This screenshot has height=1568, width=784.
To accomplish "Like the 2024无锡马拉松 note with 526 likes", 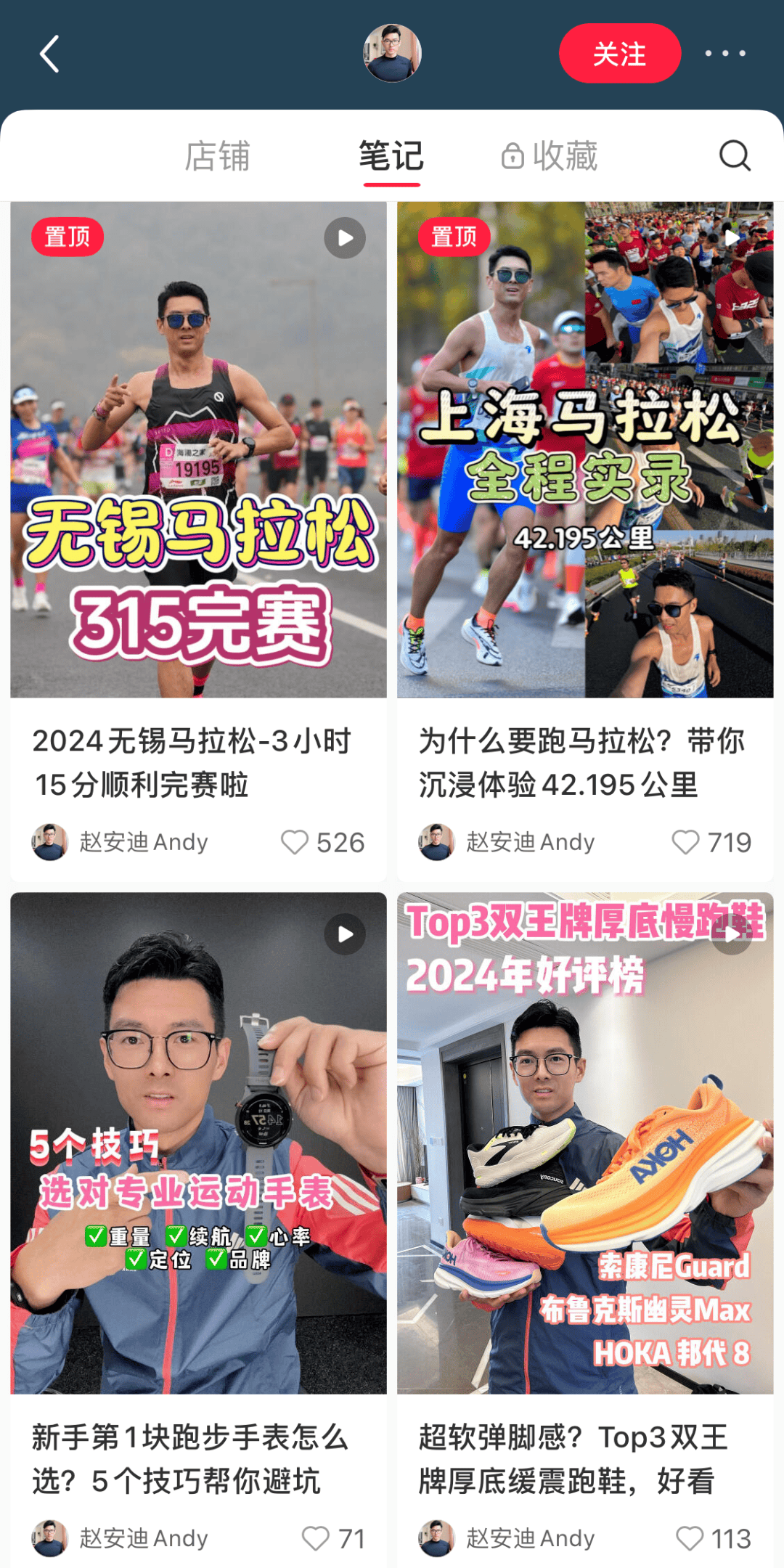I will tap(295, 842).
